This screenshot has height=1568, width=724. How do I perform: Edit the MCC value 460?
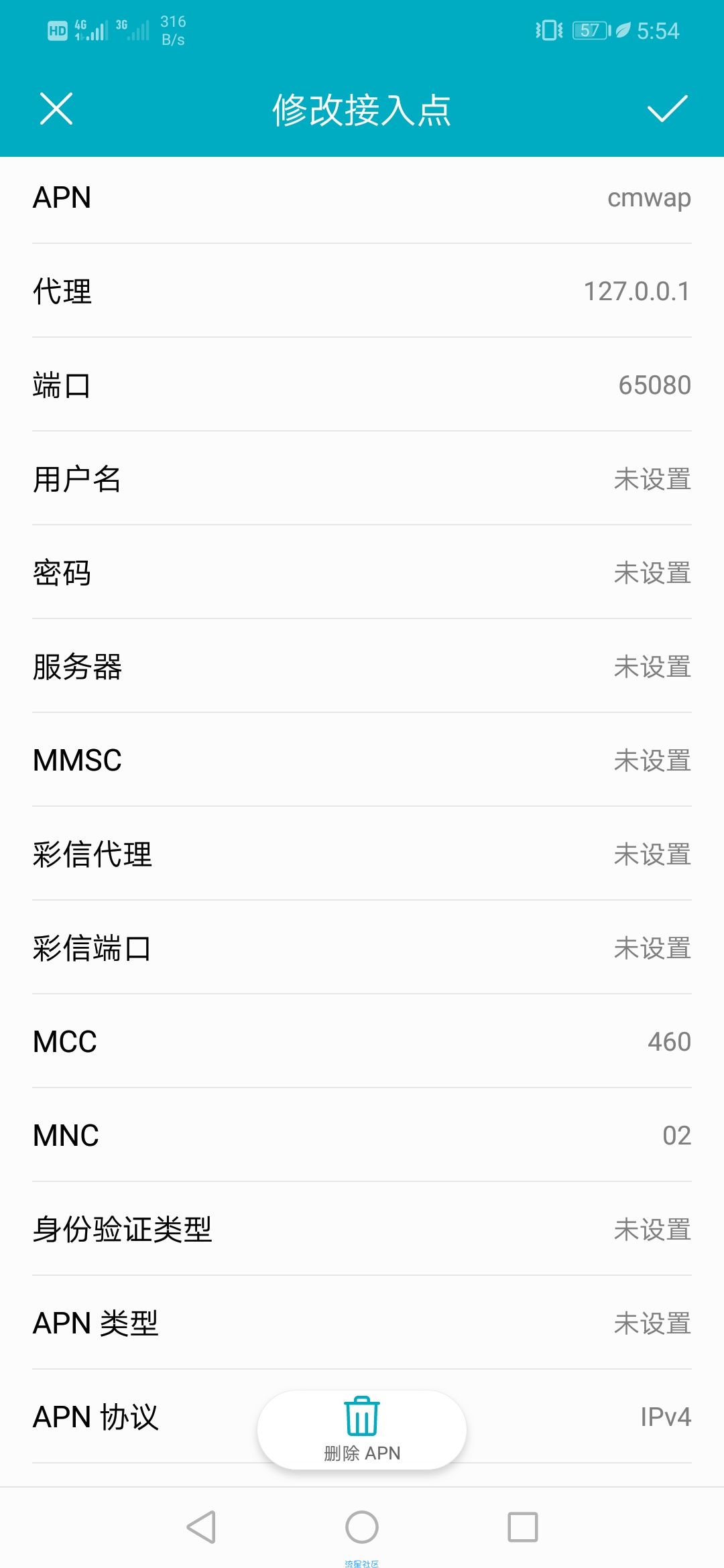click(362, 1042)
